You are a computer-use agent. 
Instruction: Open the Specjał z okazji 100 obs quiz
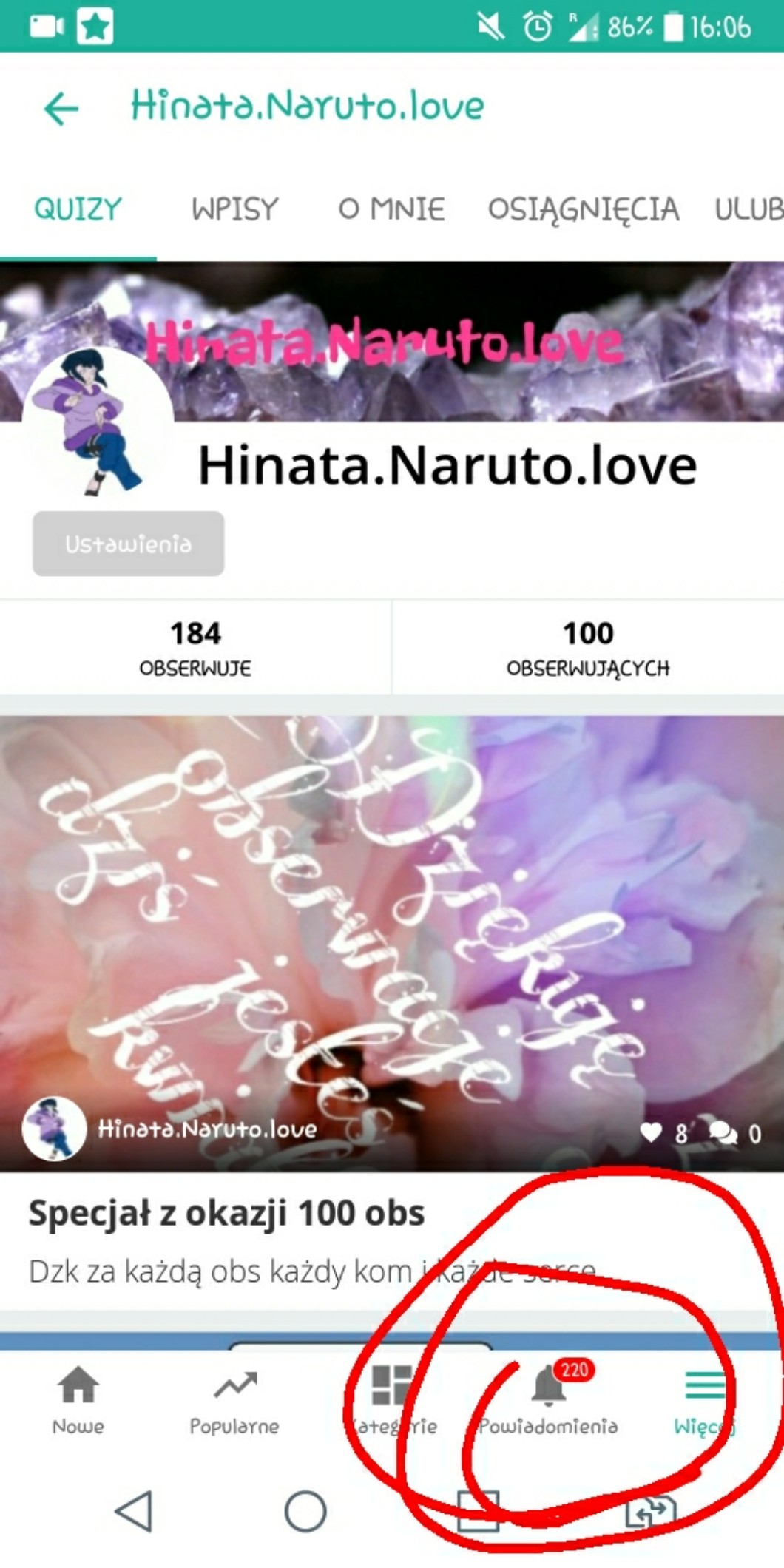tap(226, 1213)
